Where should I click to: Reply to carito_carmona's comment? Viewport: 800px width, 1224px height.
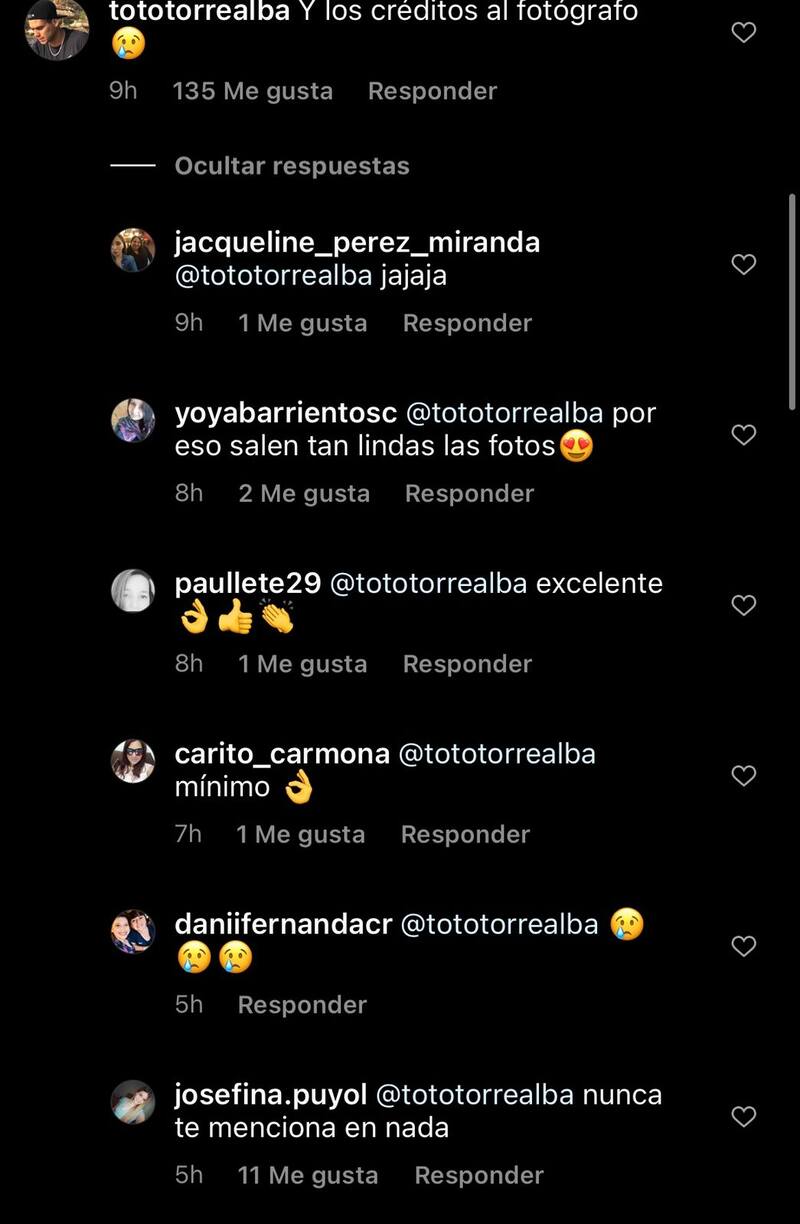pyautogui.click(x=465, y=834)
